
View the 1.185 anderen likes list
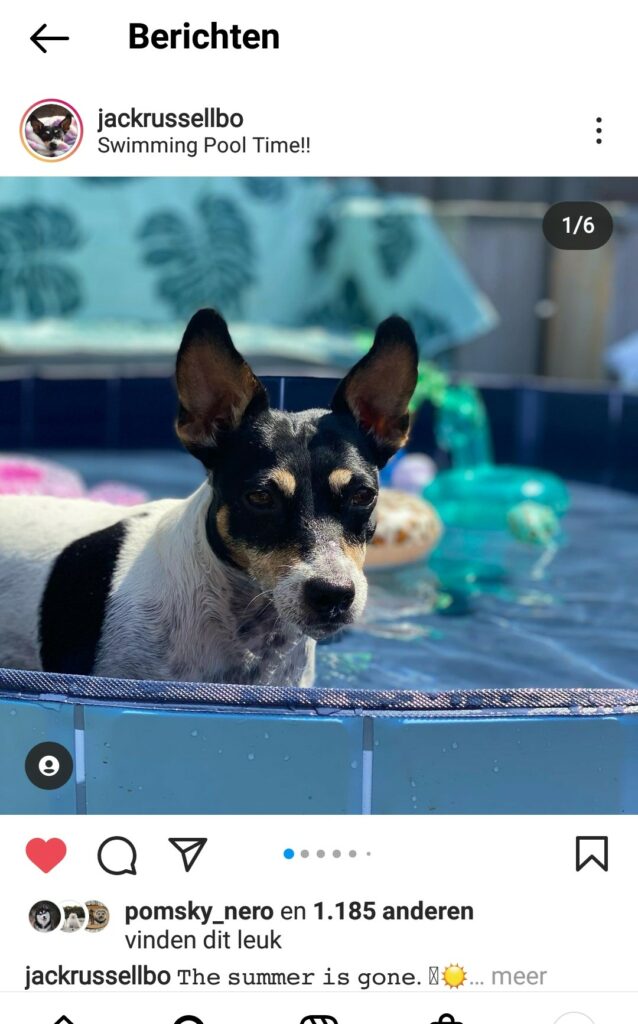coord(392,912)
